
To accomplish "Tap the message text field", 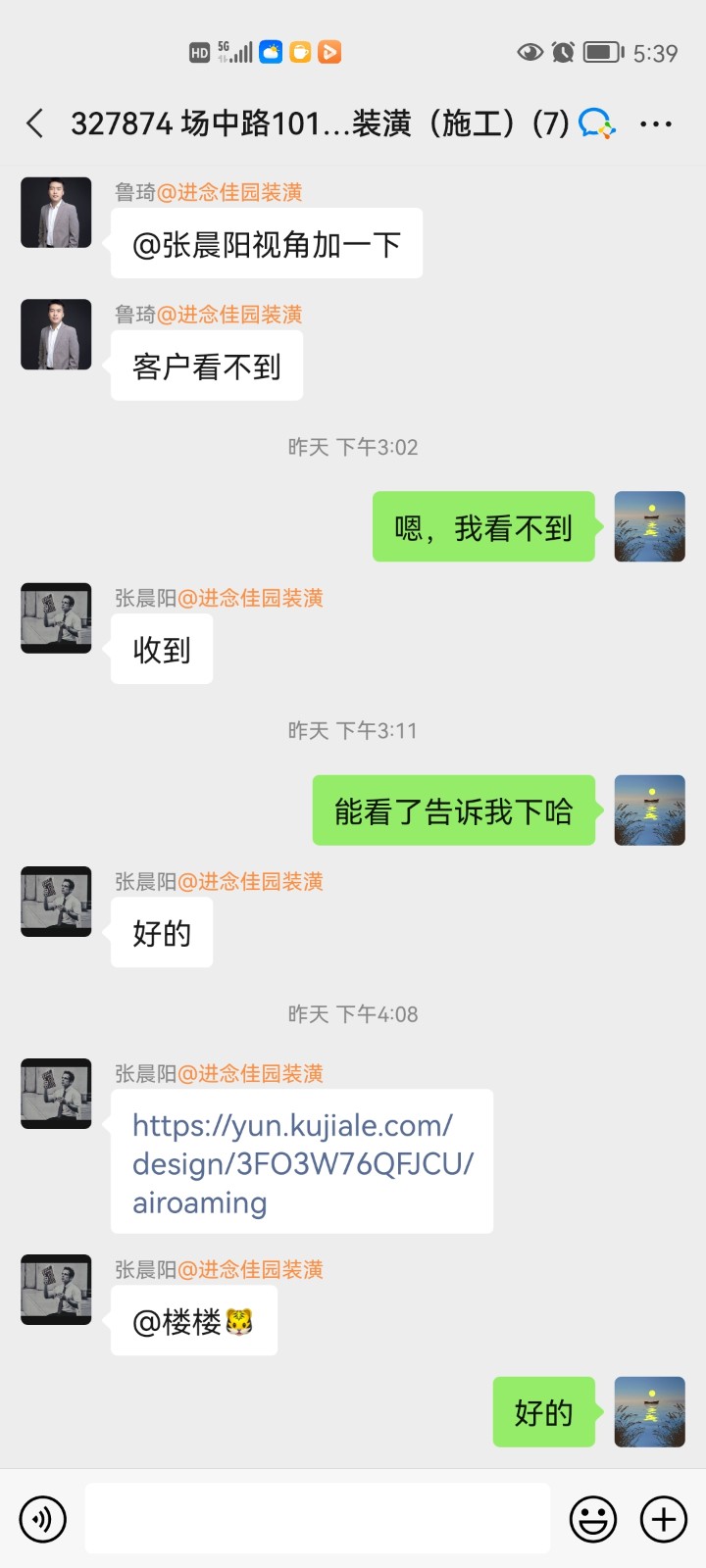I will [x=317, y=1519].
